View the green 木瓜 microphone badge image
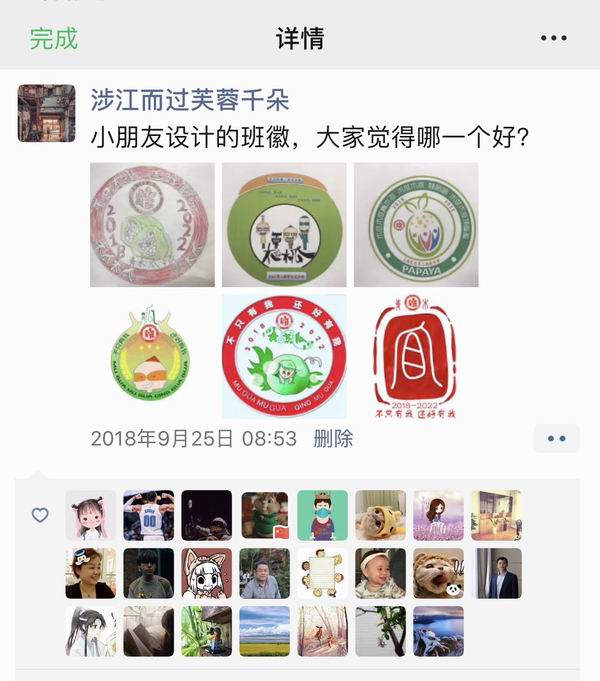Screen dimensions: 600x681 click(x=284, y=225)
